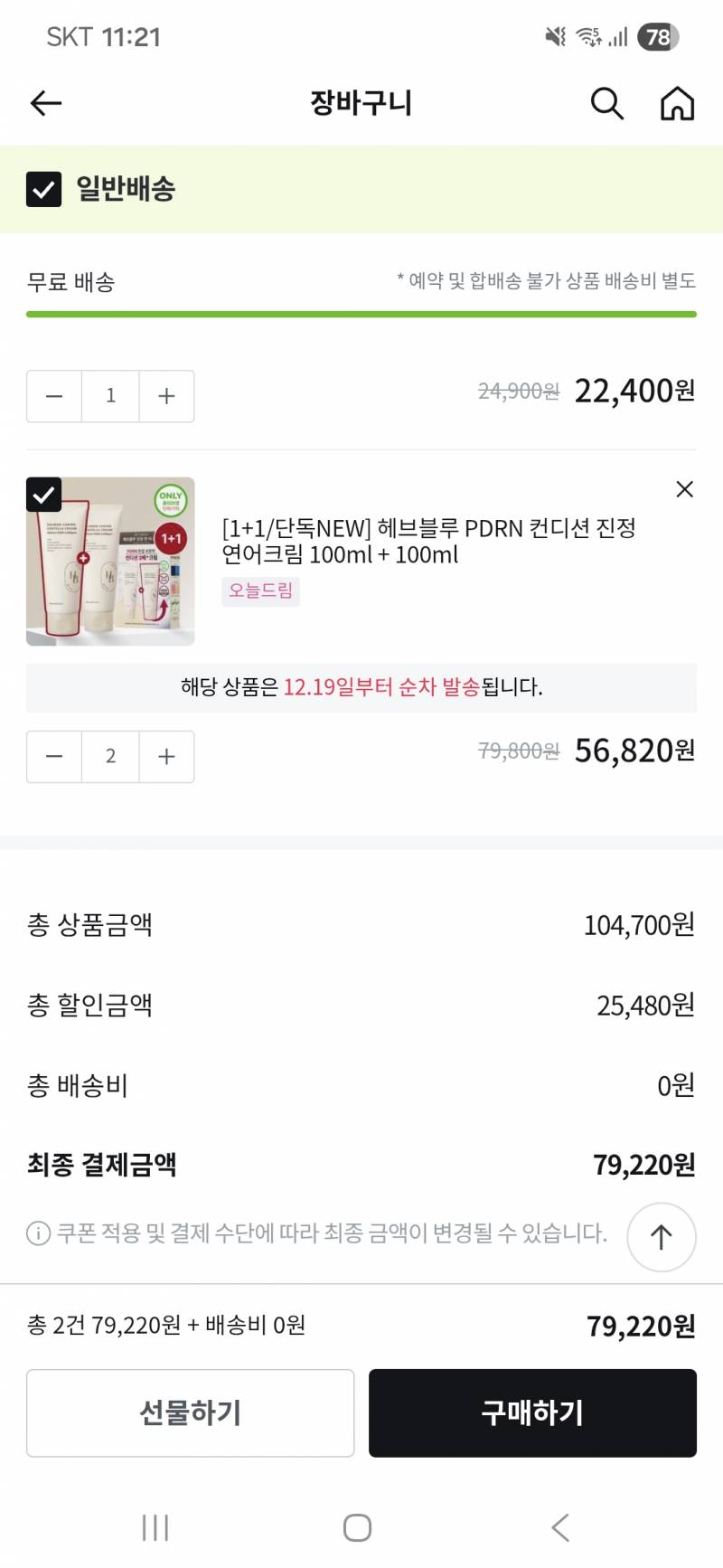Go to the home page icon
723x1568 pixels.
pyautogui.click(x=677, y=104)
